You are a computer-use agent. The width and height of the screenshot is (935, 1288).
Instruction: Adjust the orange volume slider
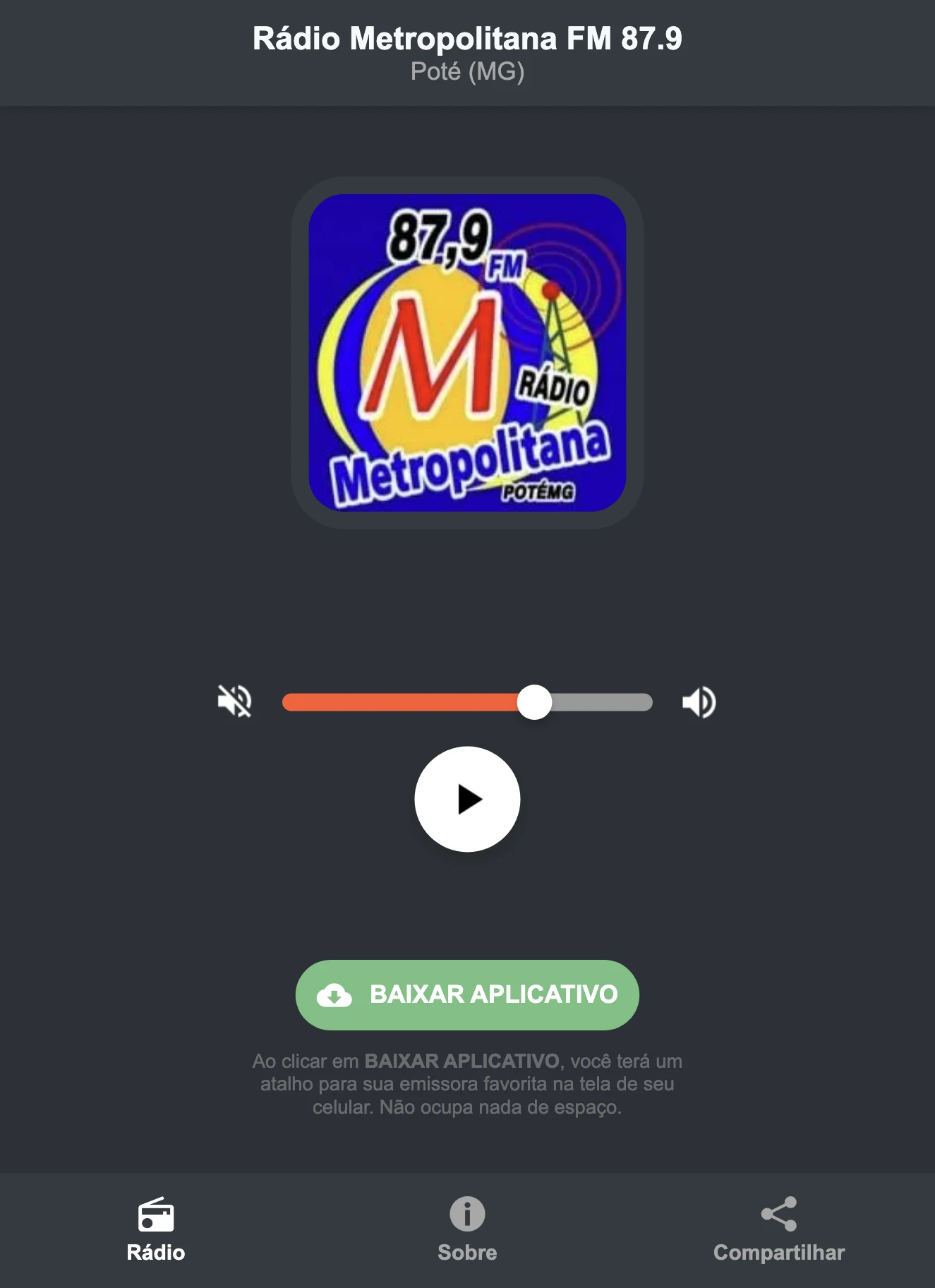(536, 701)
